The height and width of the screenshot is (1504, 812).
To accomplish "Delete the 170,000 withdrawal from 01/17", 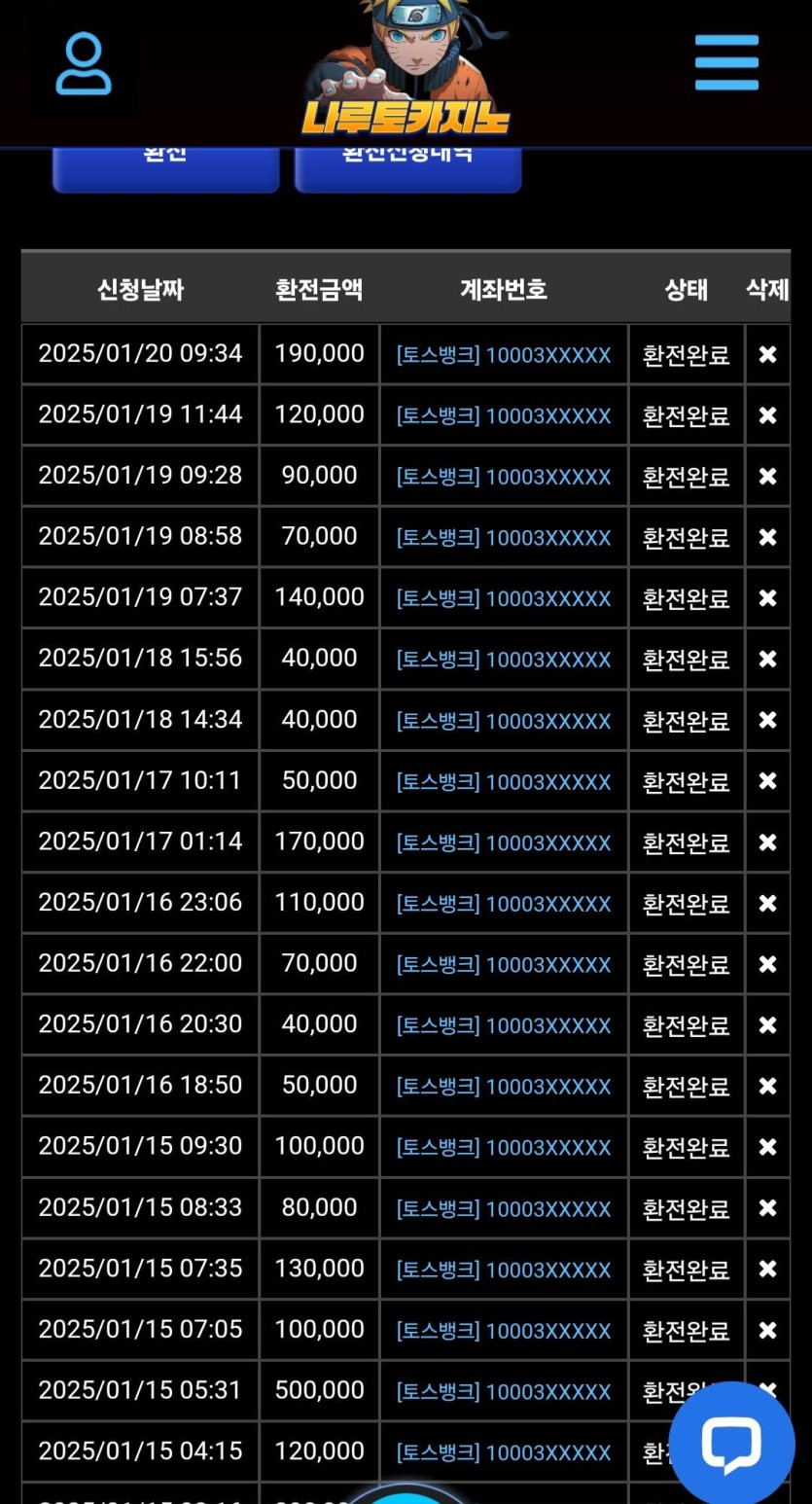I will pyautogui.click(x=767, y=842).
